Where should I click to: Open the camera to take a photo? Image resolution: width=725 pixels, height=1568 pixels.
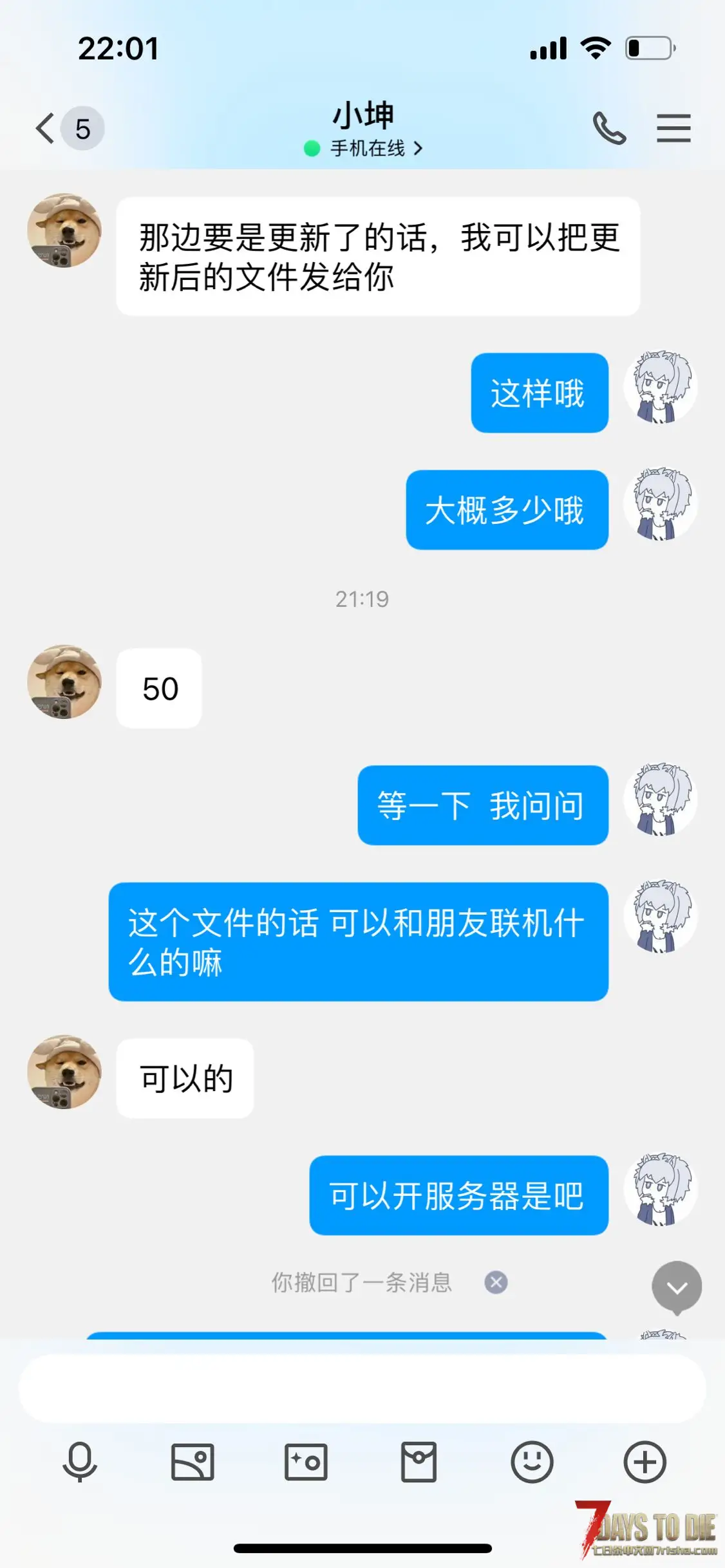pos(306,1462)
